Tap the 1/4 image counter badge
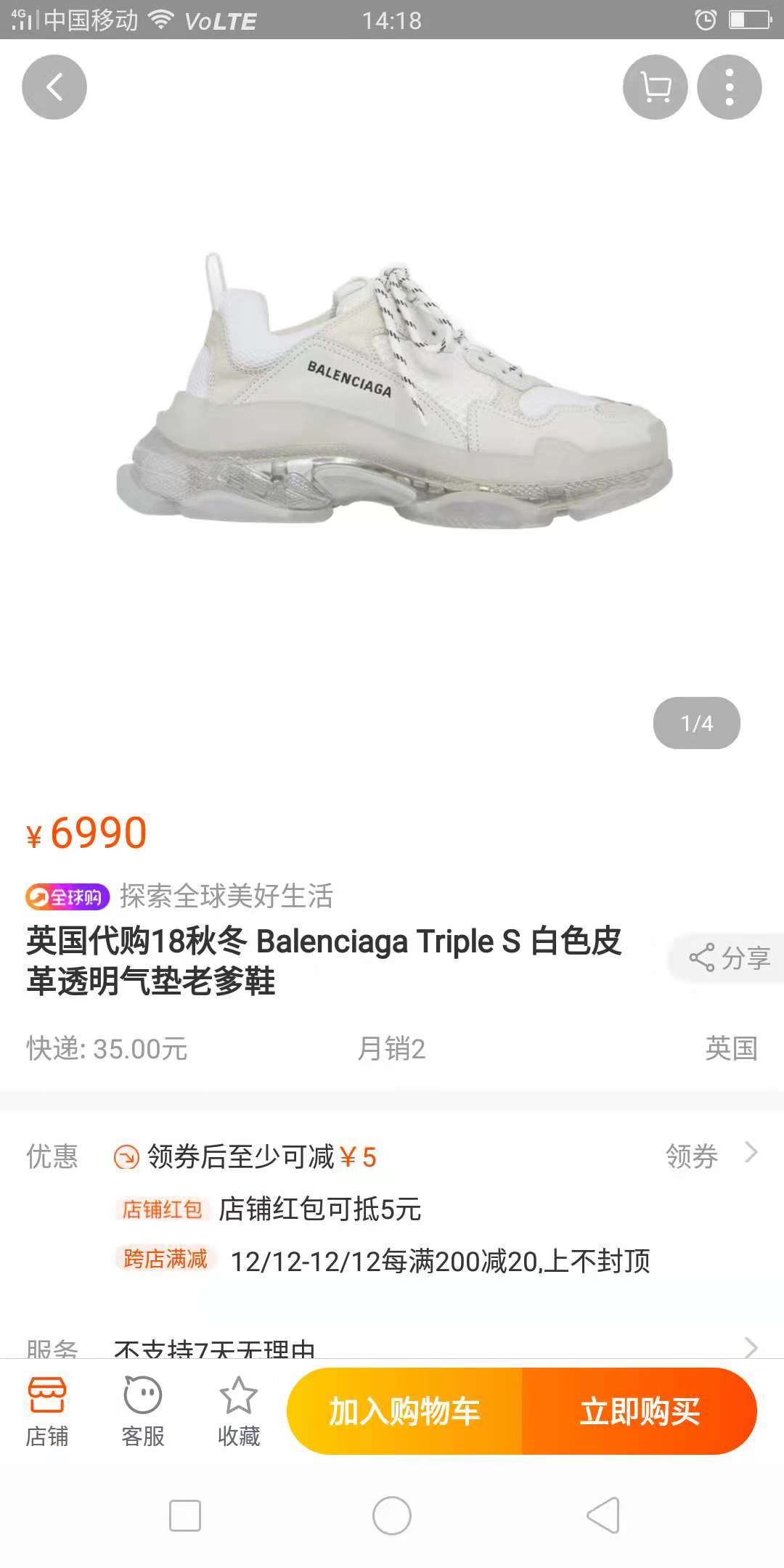Screen dimensions: 784x1568 coord(695,722)
